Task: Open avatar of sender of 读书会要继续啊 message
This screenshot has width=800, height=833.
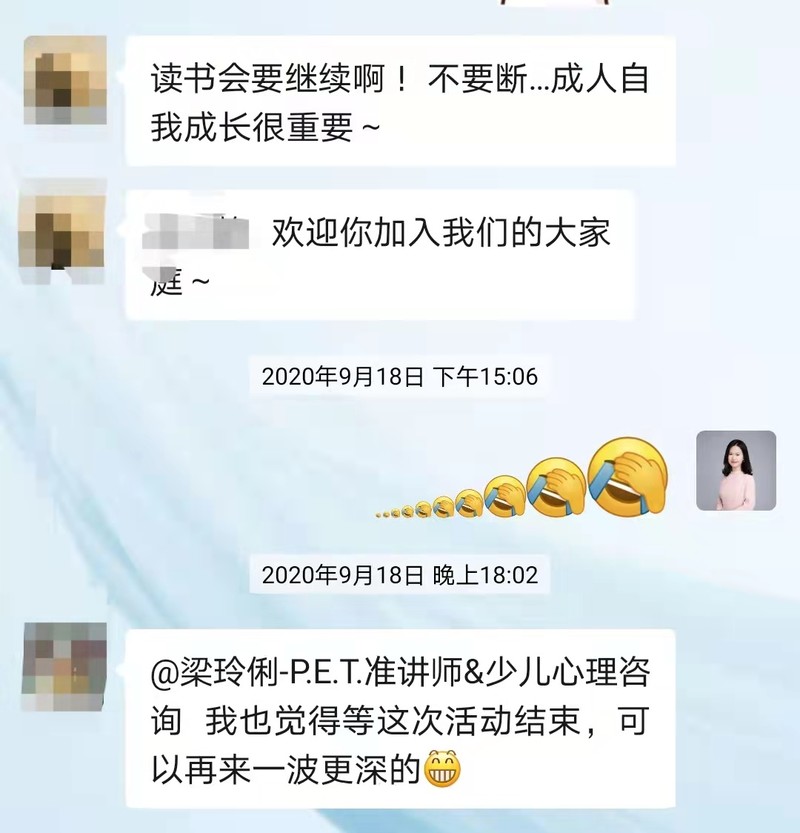Action: click(65, 79)
